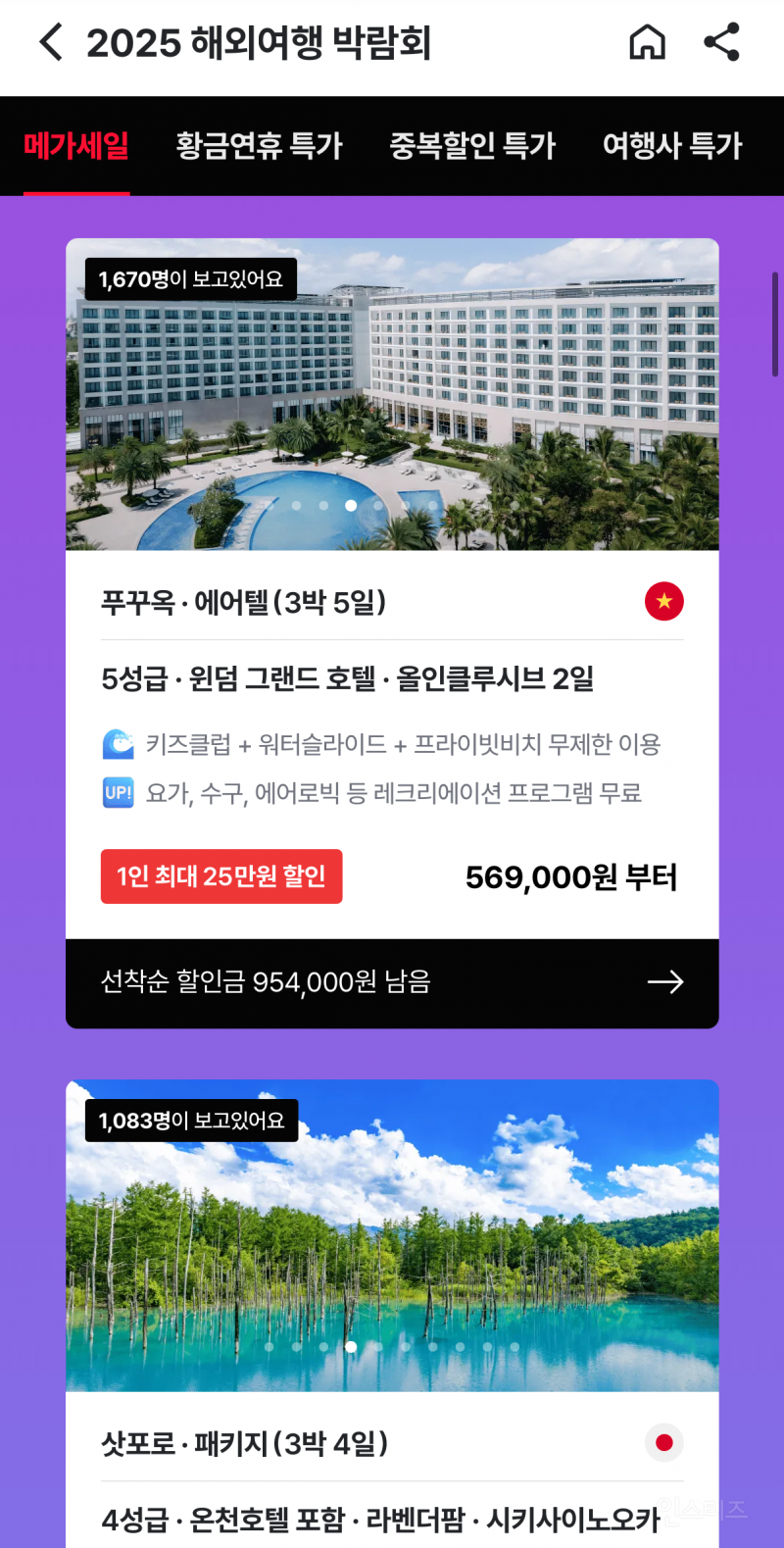
Task: Open 4성급 온천호텔 포함 Sapporo package details
Action: click(380, 1520)
